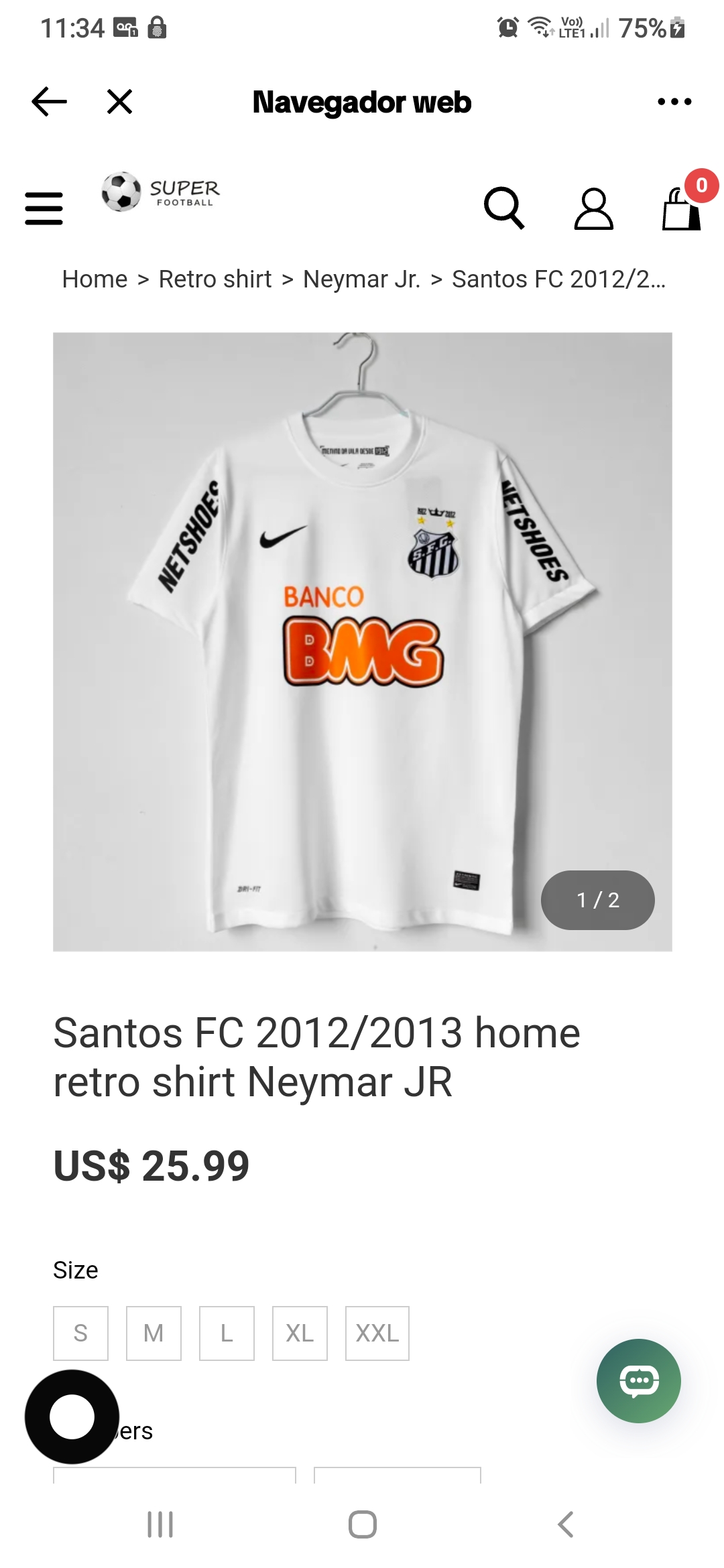724x1568 pixels.
Task: Open the store search
Action: click(504, 208)
